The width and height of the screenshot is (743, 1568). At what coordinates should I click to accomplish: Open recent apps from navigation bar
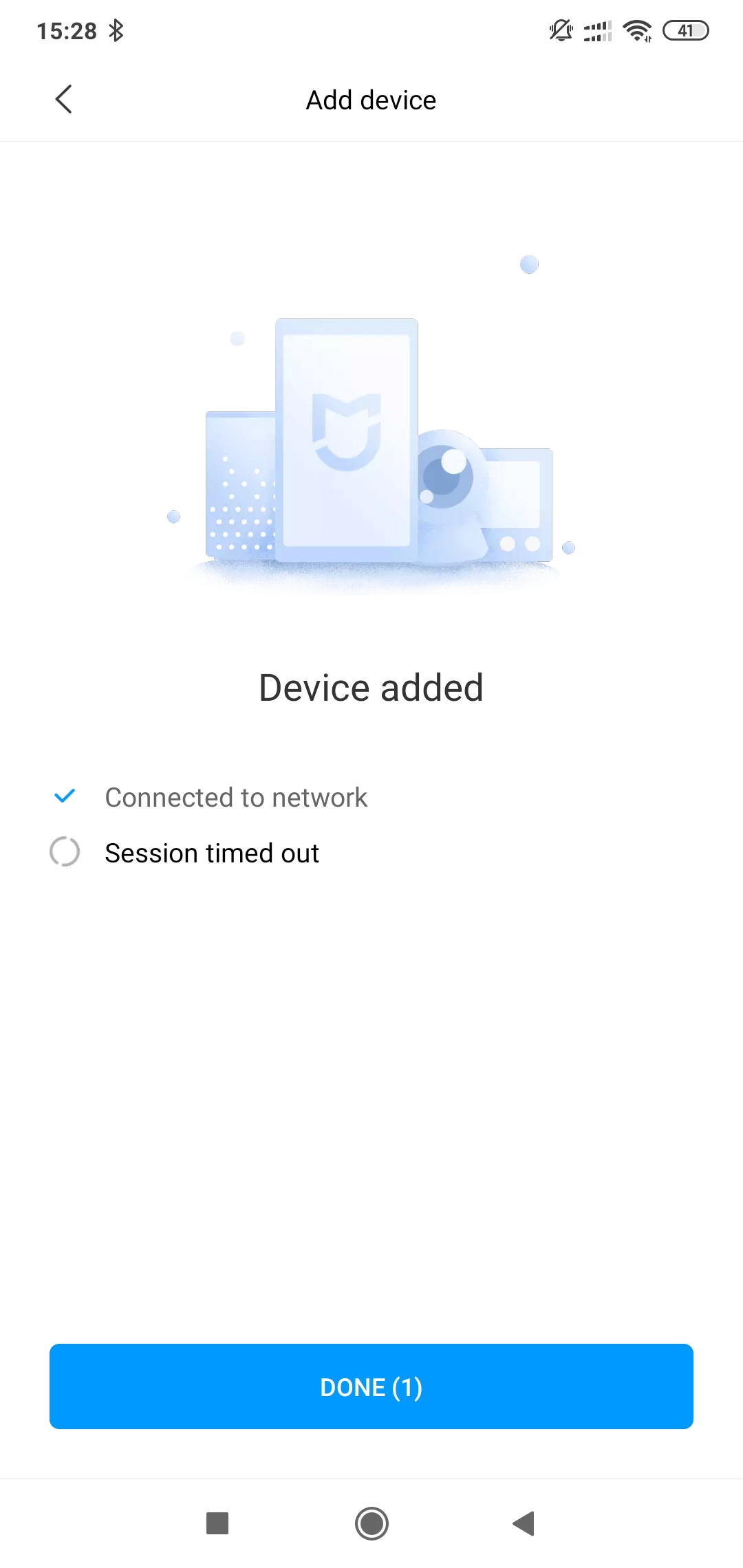pyautogui.click(x=217, y=1523)
